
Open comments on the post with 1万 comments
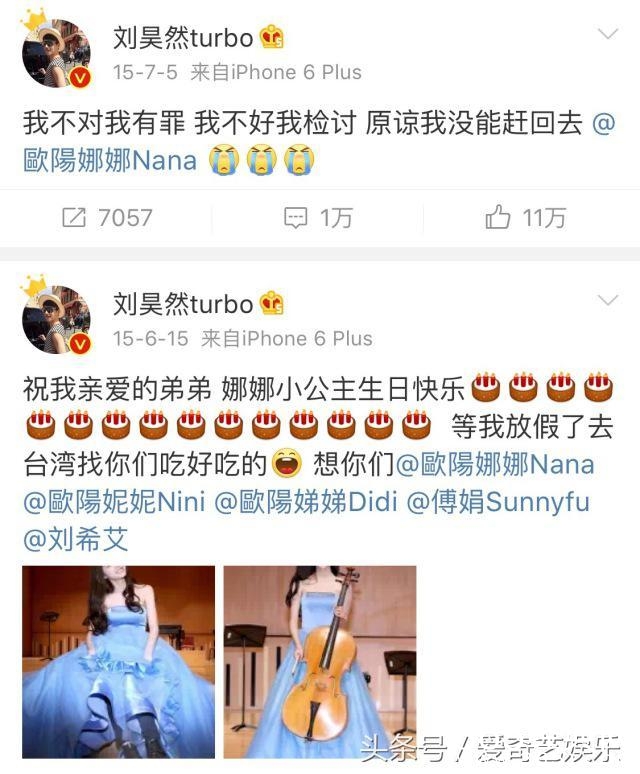pos(318,217)
